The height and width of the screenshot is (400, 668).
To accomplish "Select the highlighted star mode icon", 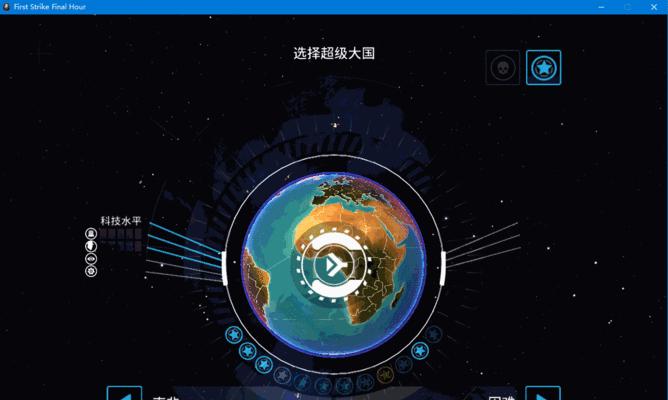I will pos(543,68).
